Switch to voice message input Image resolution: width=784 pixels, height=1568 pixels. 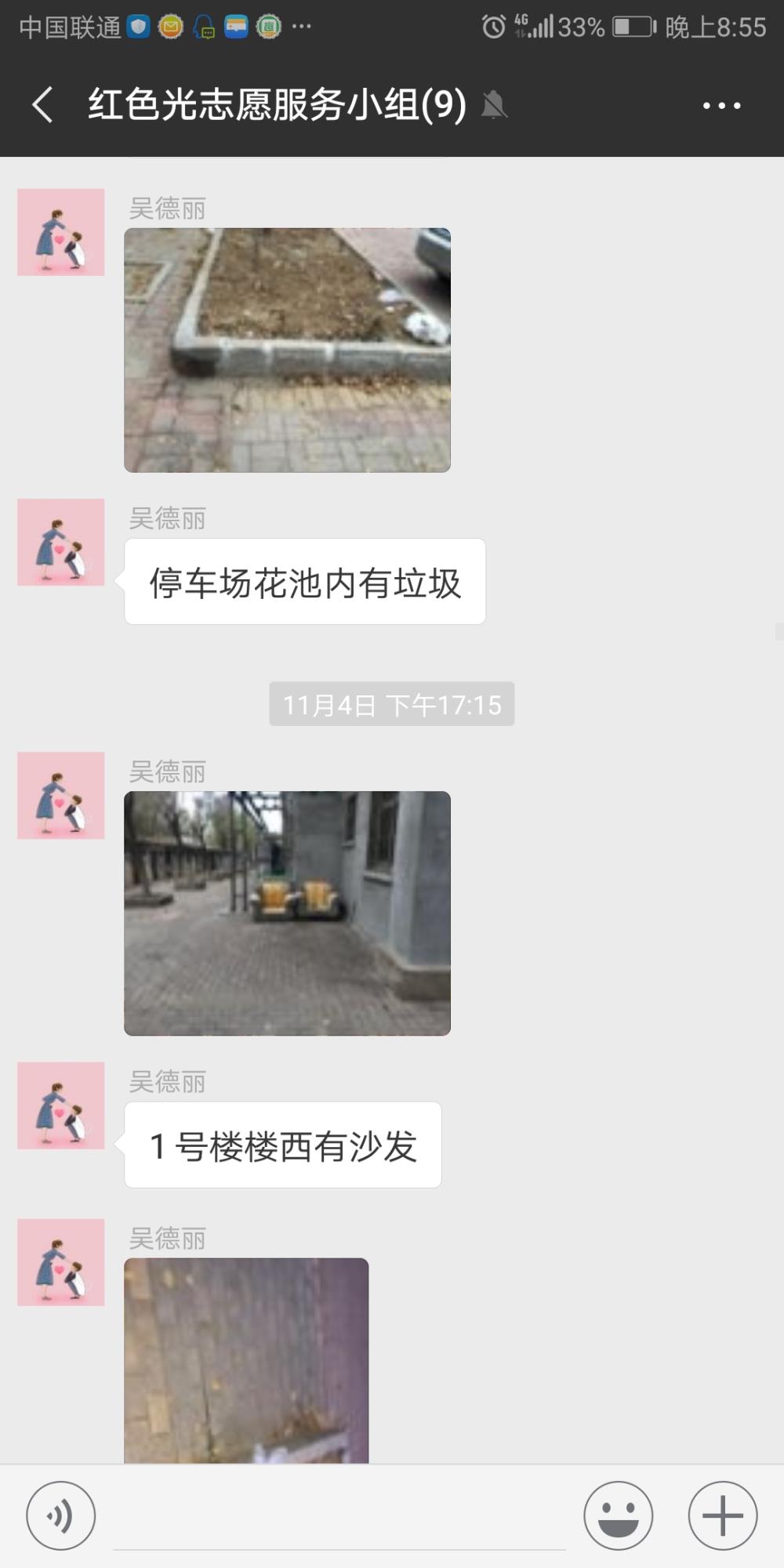61,1515
